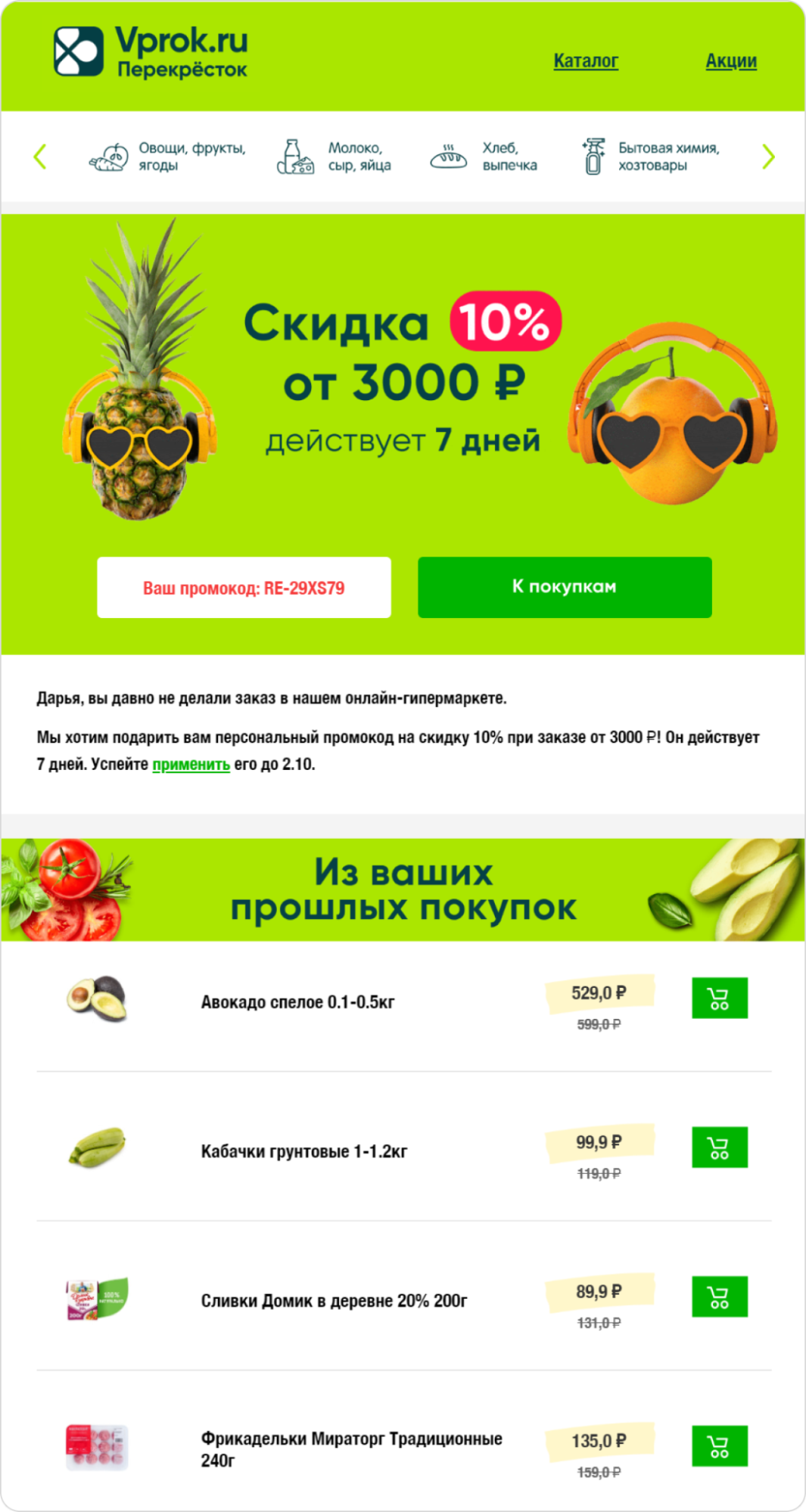
Task: Open Овощи, фрукты, ягоды category
Action: (168, 157)
